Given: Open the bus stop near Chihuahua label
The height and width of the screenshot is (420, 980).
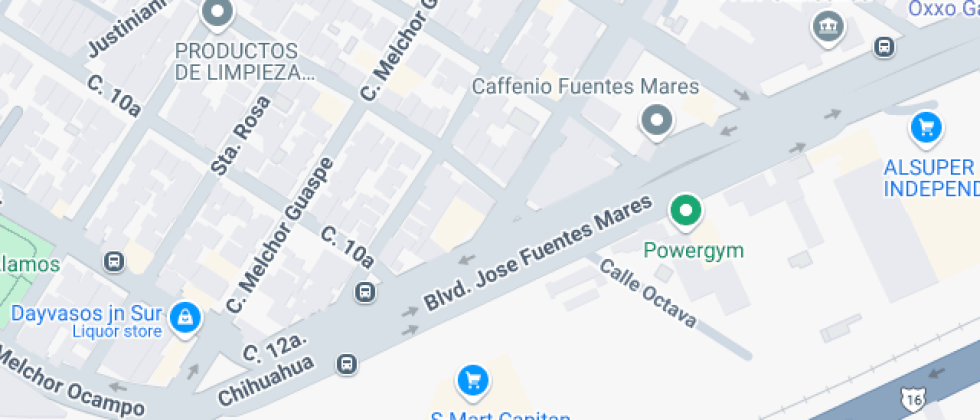Looking at the screenshot, I should point(346,364).
